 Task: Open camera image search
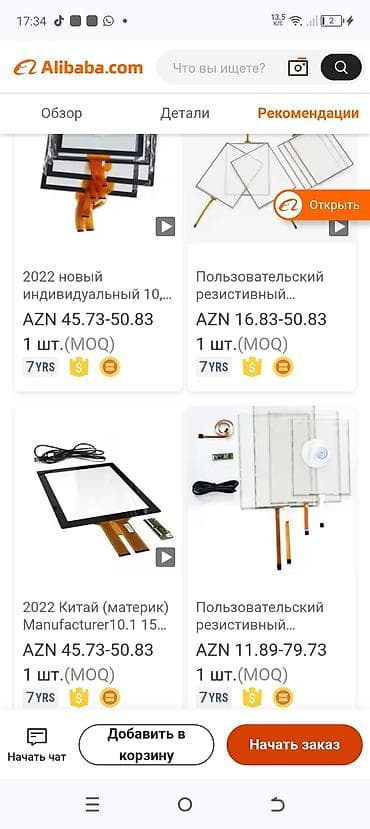pyautogui.click(x=298, y=68)
